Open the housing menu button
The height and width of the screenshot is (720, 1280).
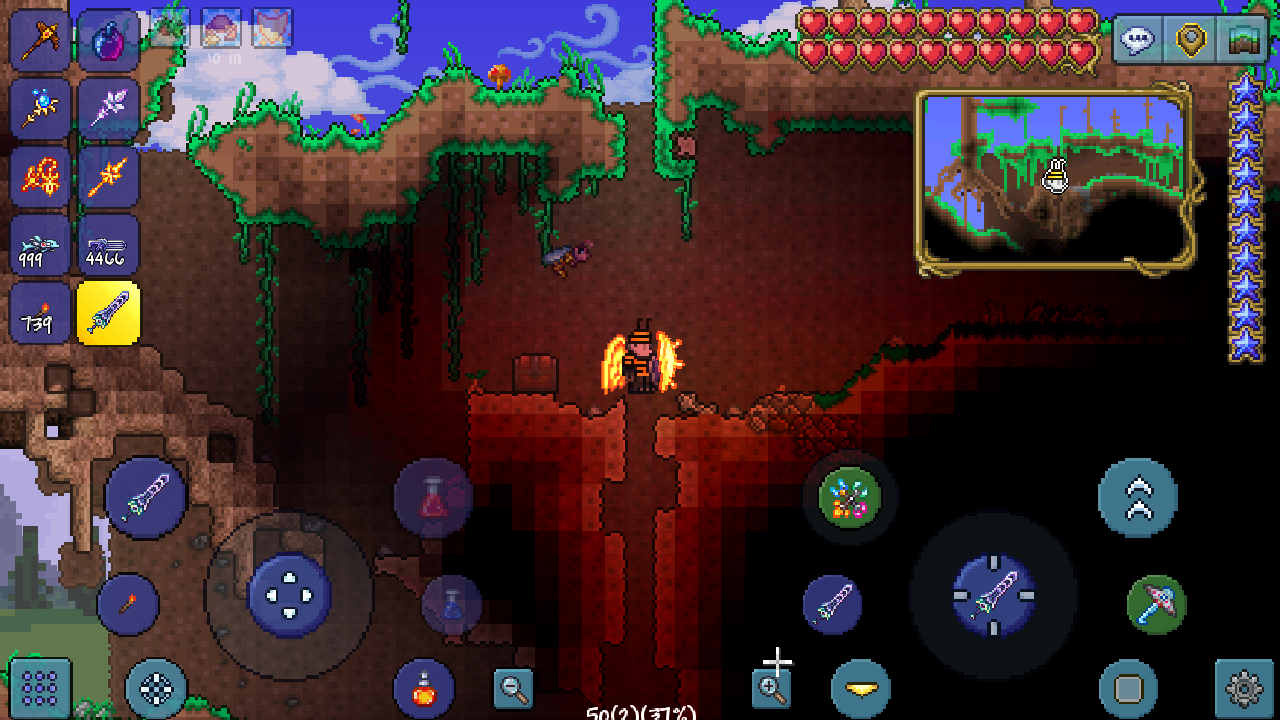tap(1241, 40)
